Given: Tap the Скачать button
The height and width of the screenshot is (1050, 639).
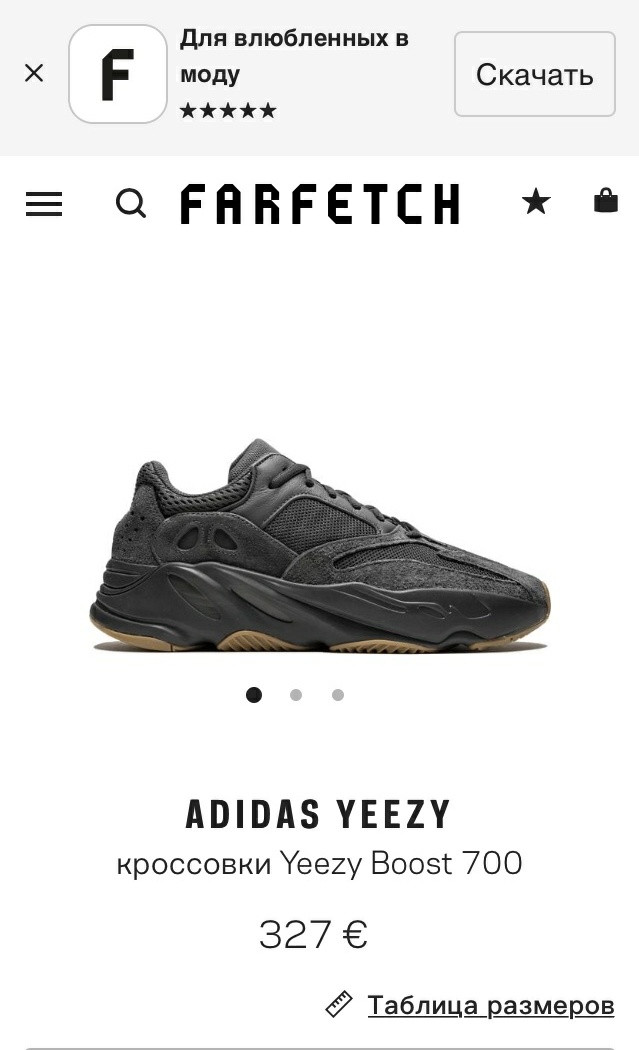Looking at the screenshot, I should pos(534,74).
